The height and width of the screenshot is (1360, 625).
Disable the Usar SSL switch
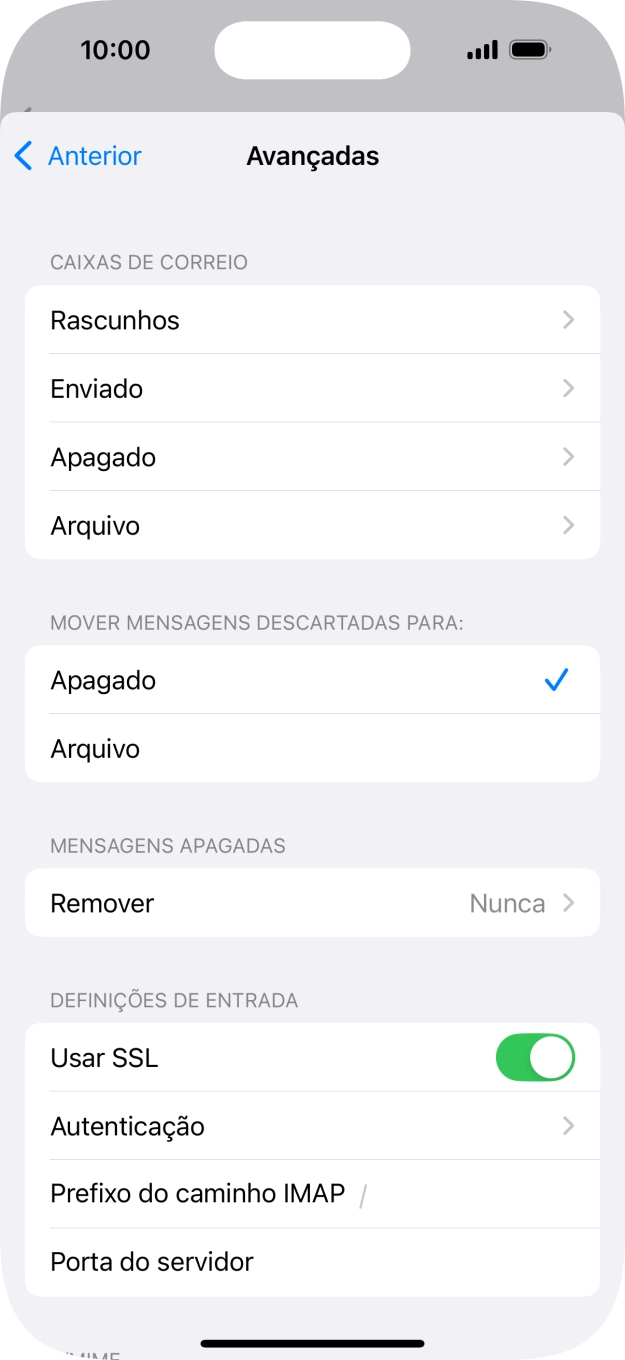point(535,1058)
